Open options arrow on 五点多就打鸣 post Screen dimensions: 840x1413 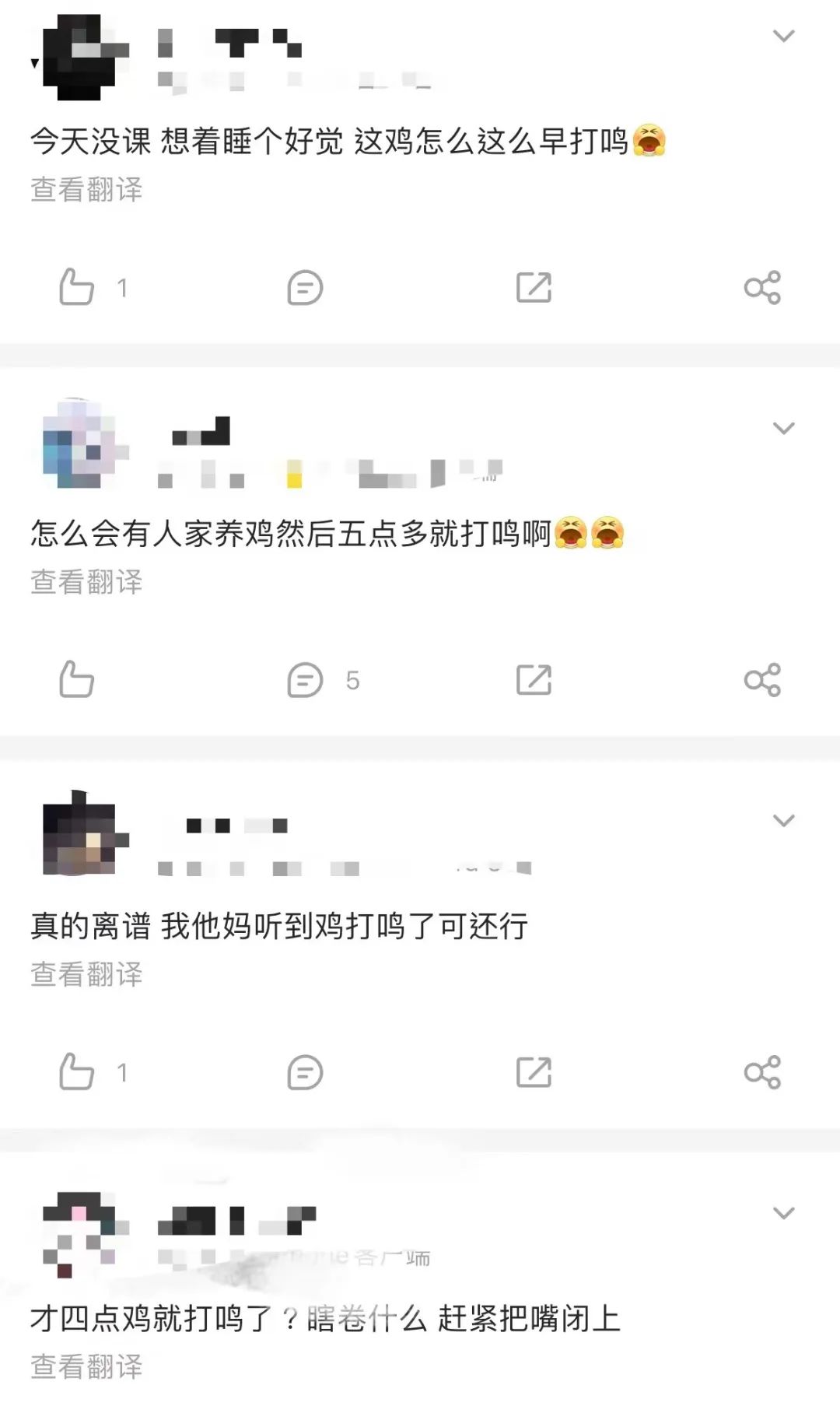click(x=783, y=428)
